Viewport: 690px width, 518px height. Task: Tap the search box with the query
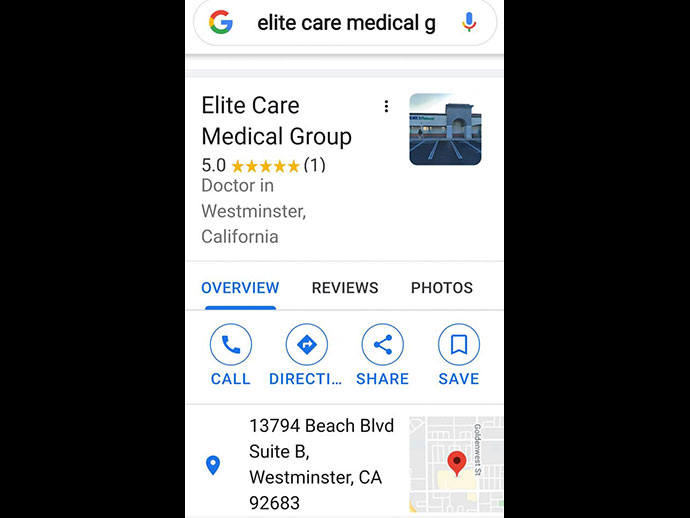pos(345,23)
